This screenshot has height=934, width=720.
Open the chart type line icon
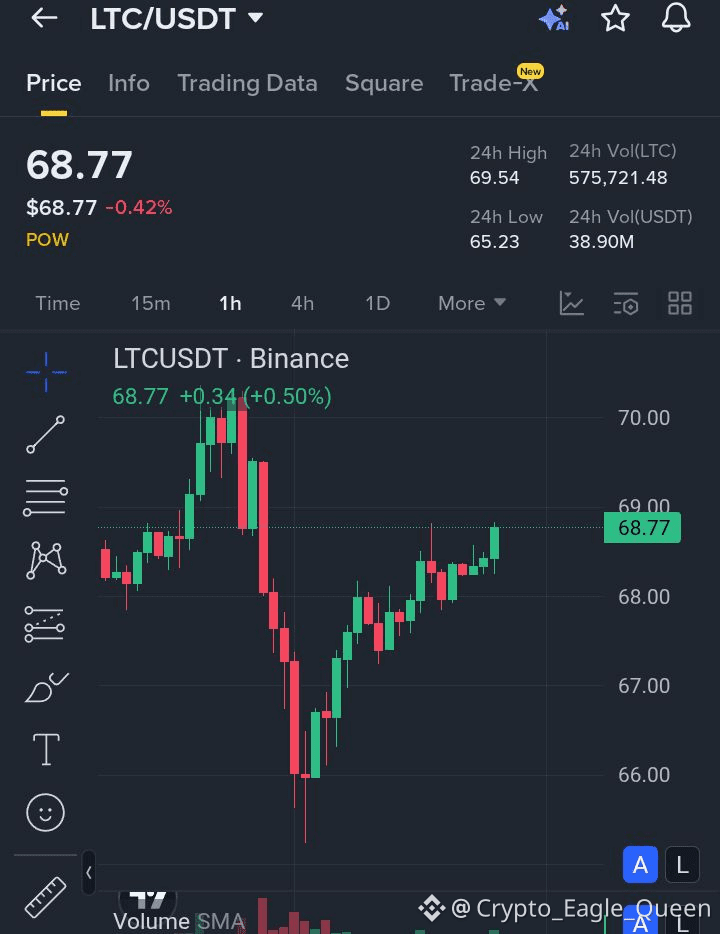click(572, 303)
